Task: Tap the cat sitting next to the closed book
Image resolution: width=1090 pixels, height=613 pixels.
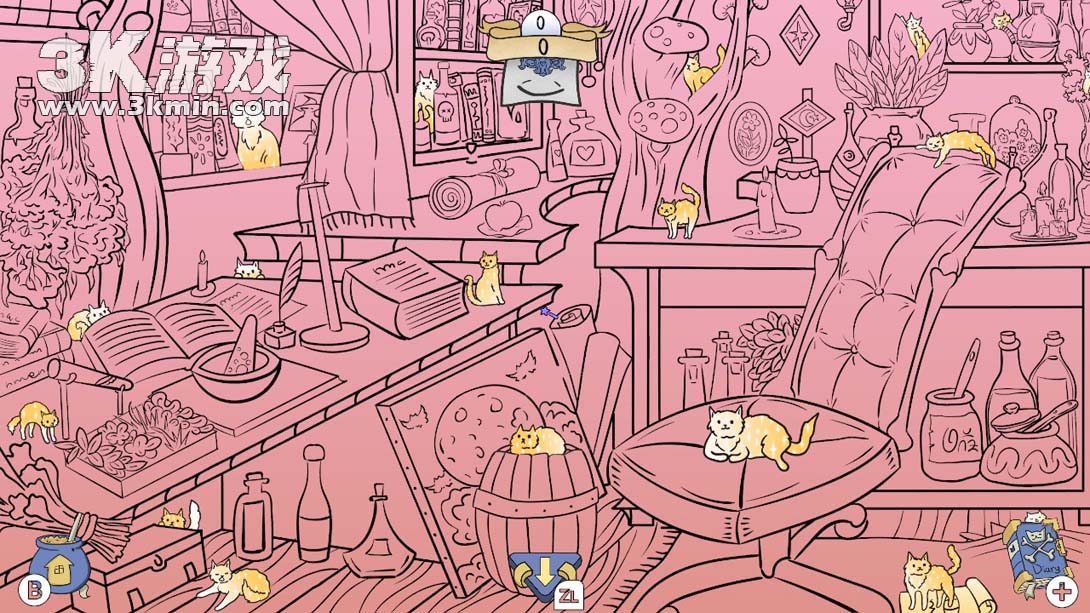Action: [x=486, y=281]
